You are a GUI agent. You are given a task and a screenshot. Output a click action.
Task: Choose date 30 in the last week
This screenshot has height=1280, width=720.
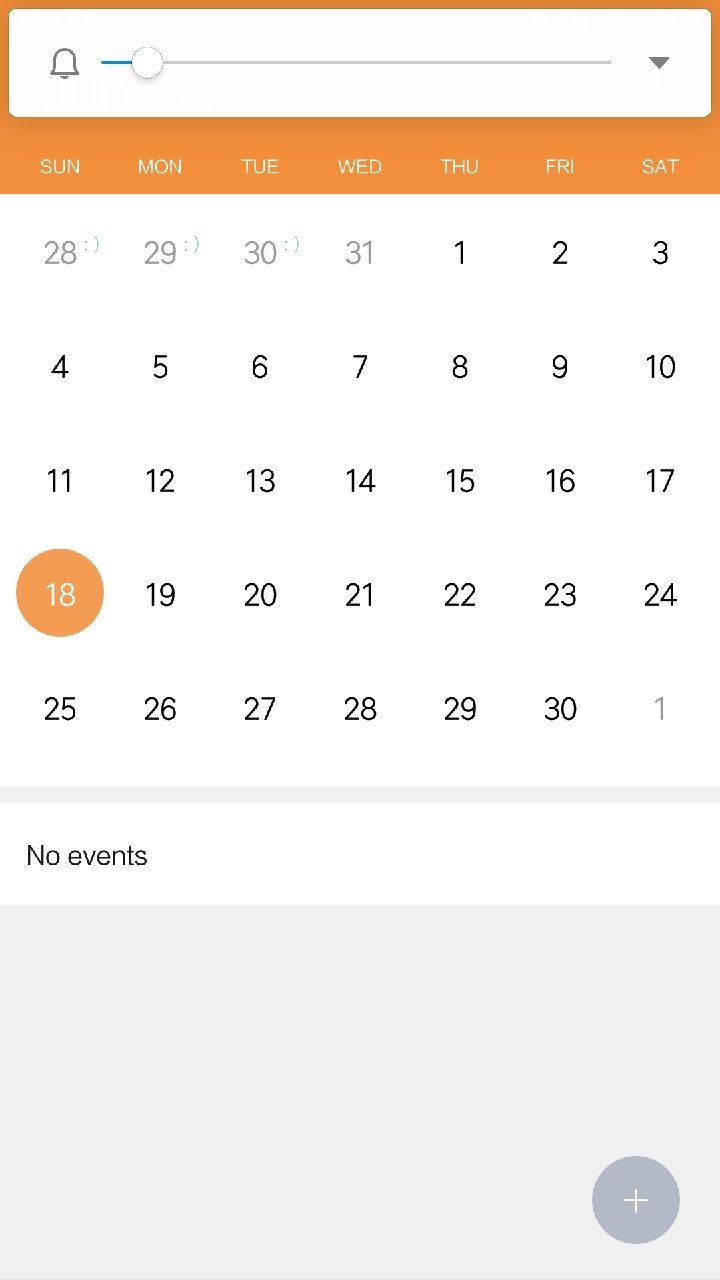pos(560,709)
